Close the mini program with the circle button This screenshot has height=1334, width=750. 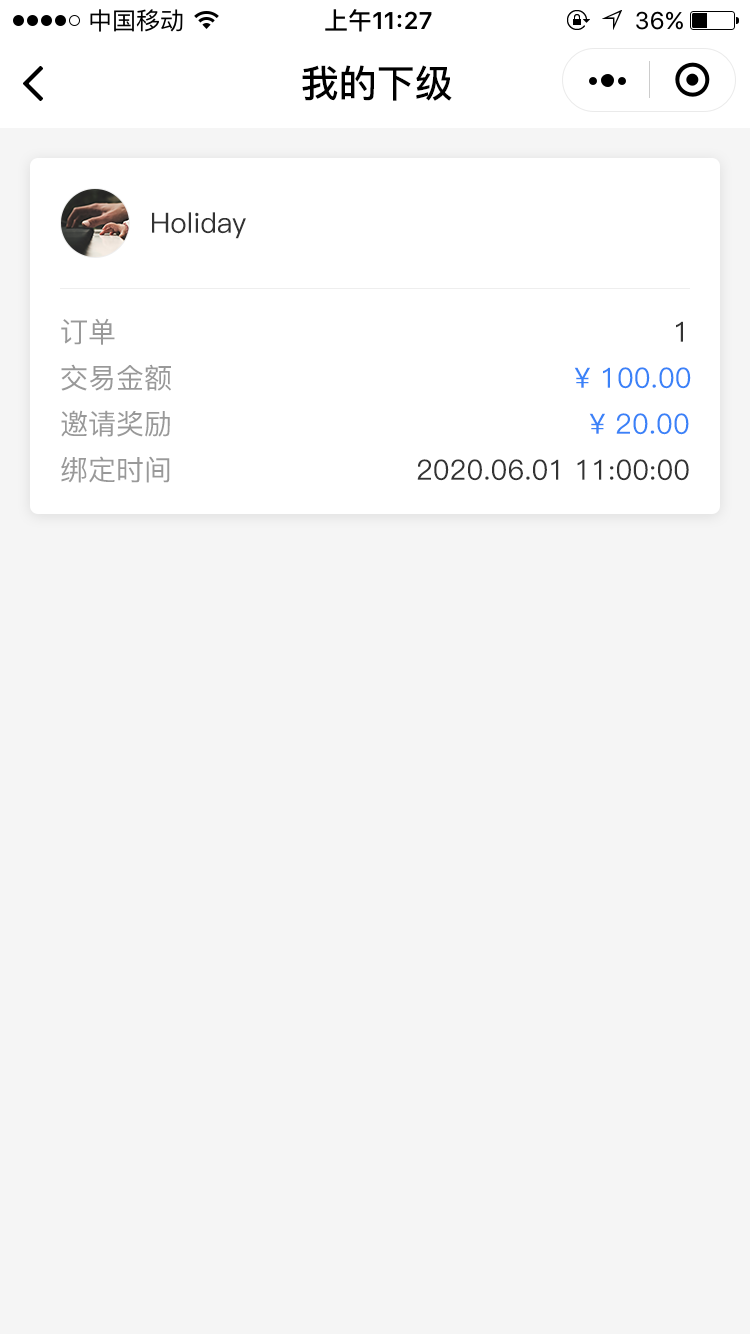(692, 80)
